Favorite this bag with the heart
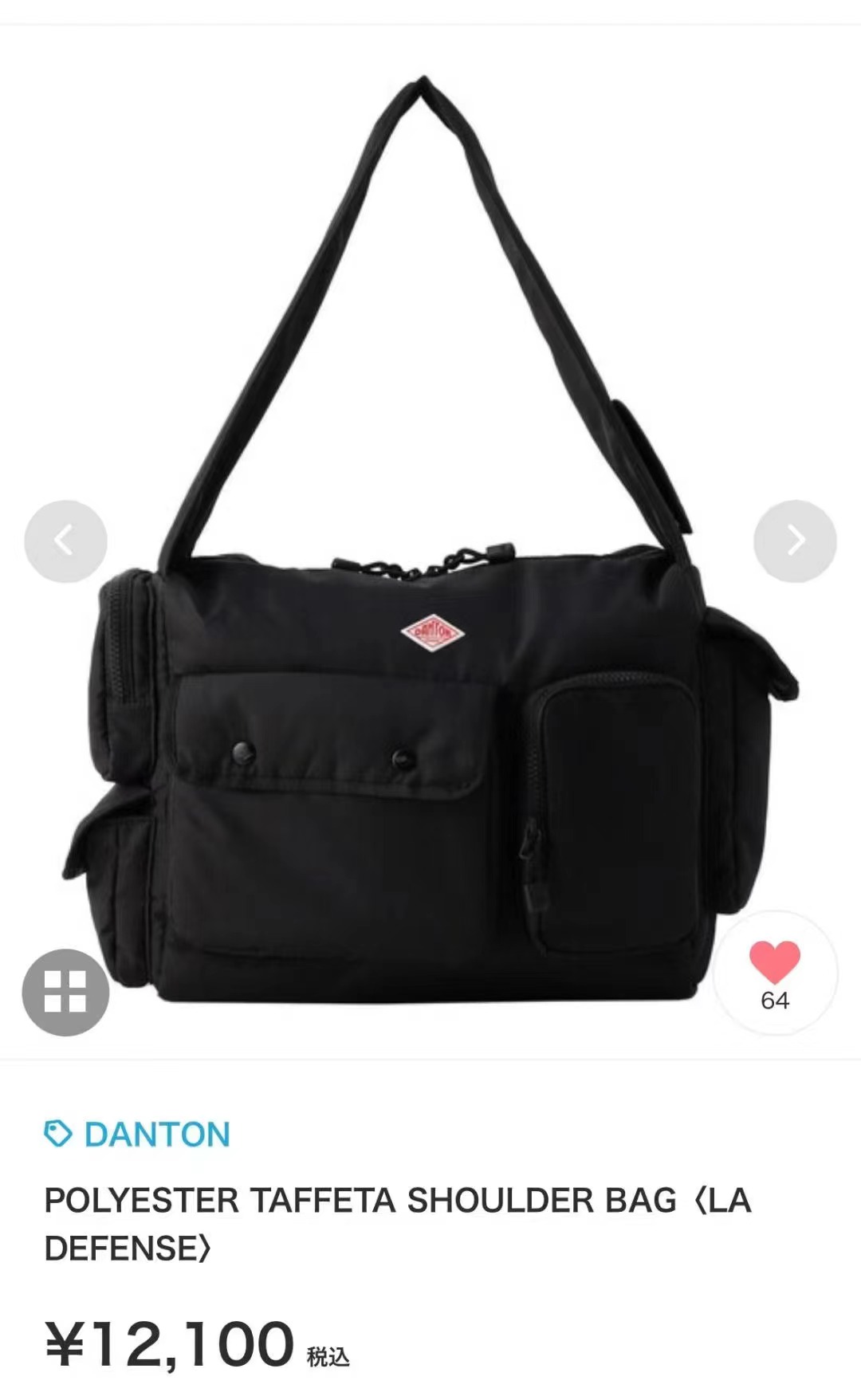Image resolution: width=861 pixels, height=1400 pixels. click(x=775, y=973)
